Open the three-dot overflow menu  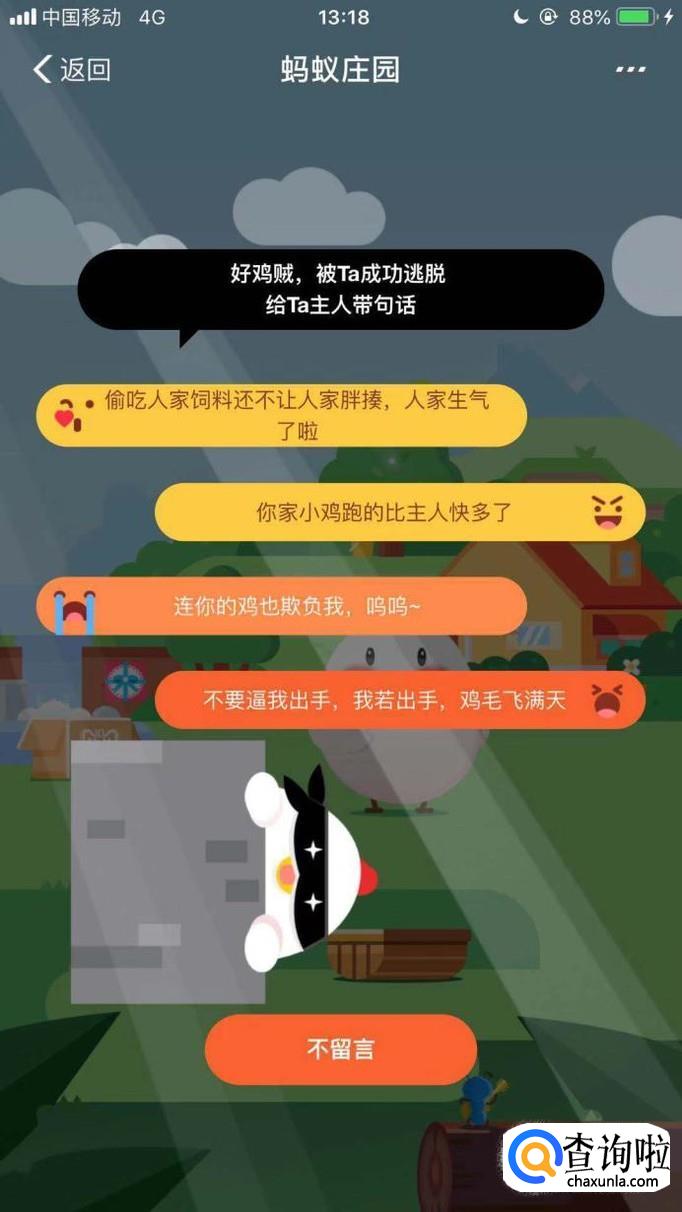click(x=630, y=69)
